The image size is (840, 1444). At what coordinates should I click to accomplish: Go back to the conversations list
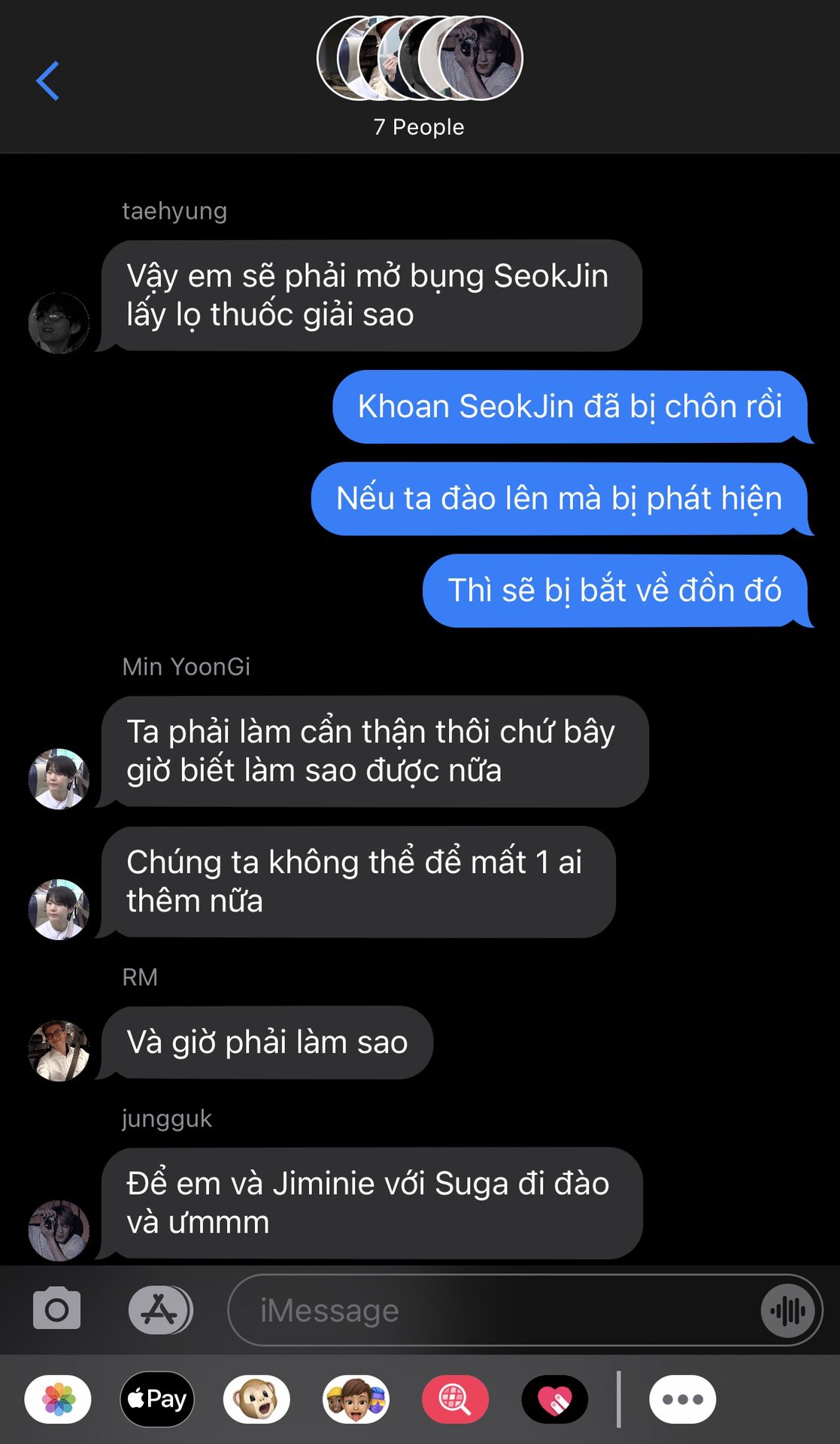[x=47, y=80]
